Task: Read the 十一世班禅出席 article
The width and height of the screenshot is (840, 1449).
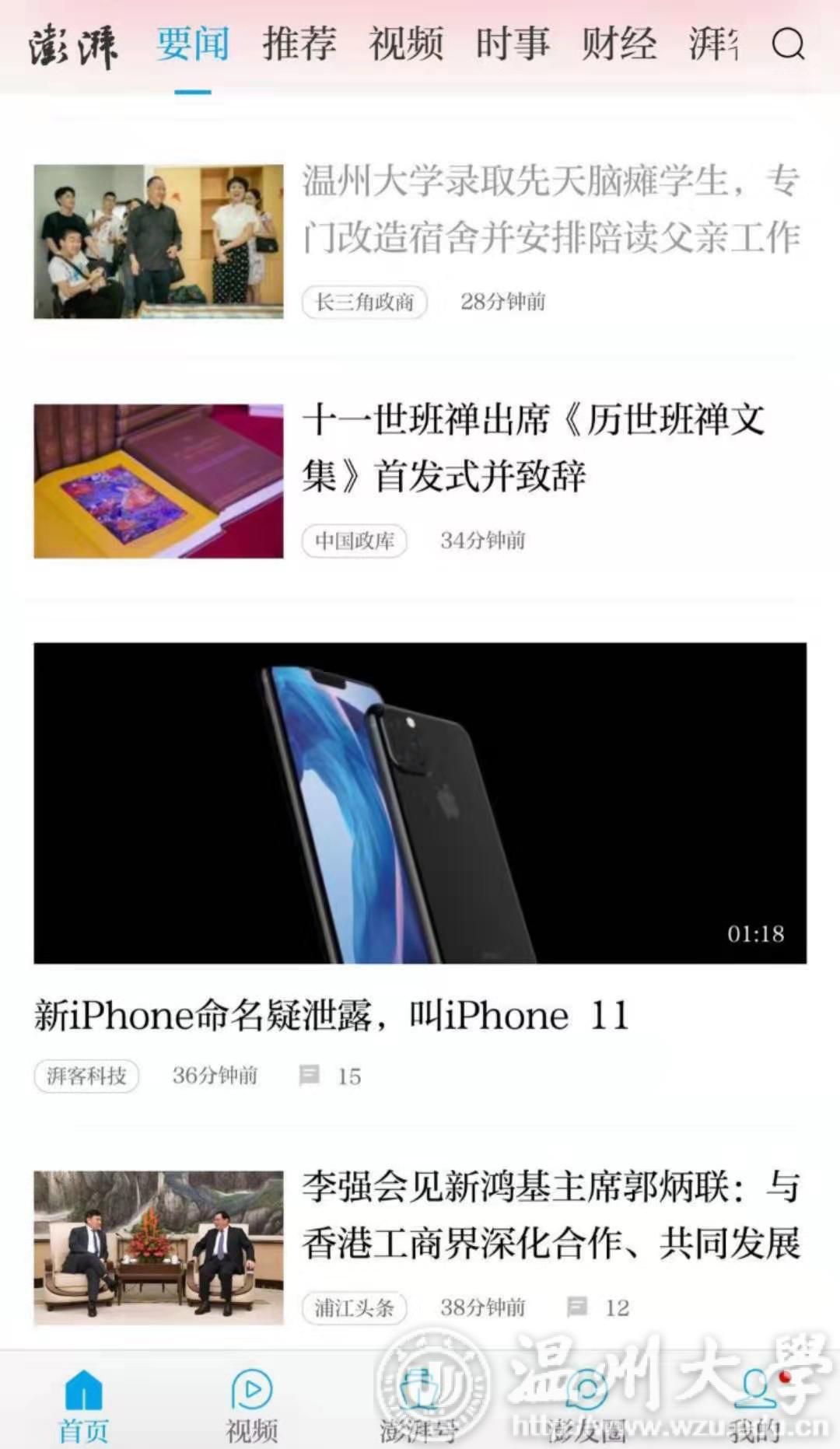Action: [534, 447]
